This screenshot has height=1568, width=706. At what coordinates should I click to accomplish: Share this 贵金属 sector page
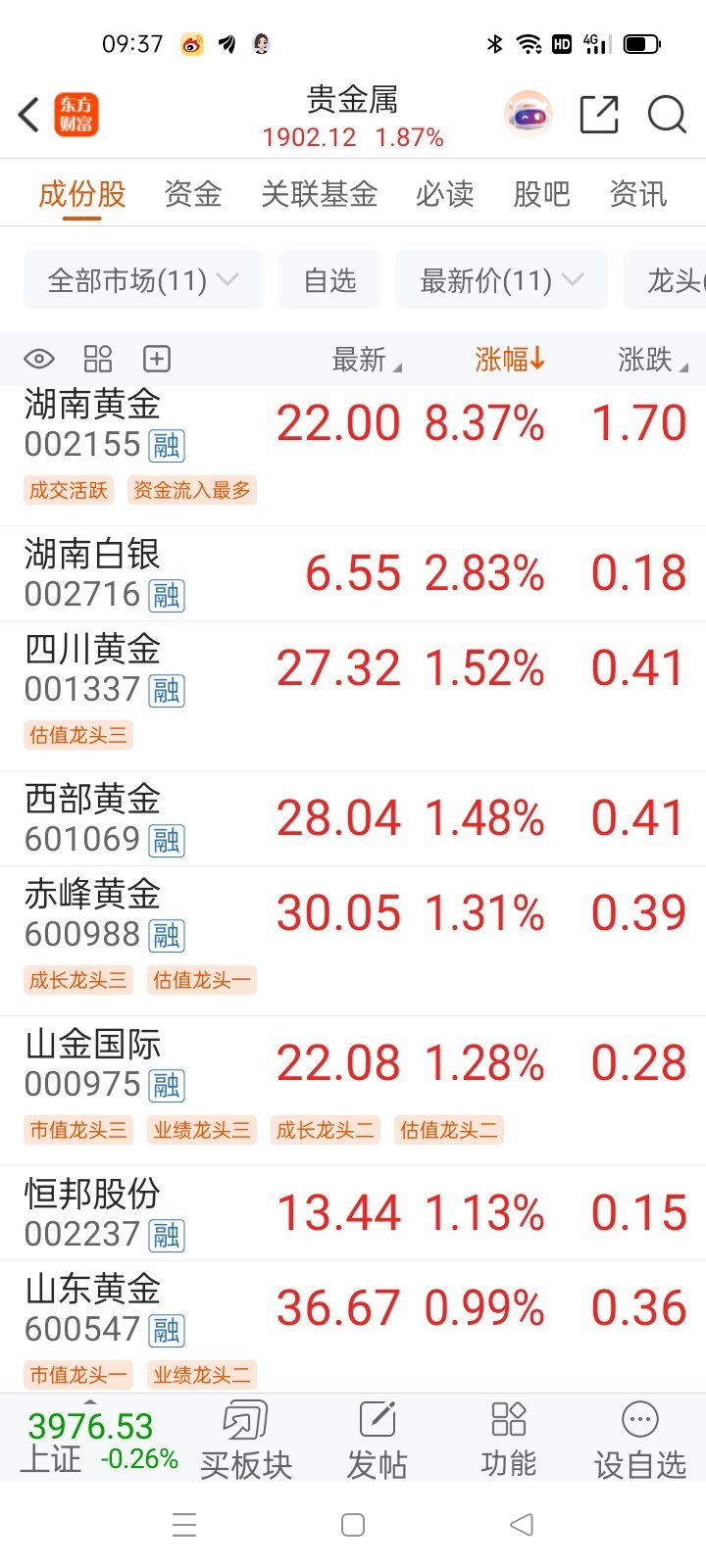pos(598,115)
